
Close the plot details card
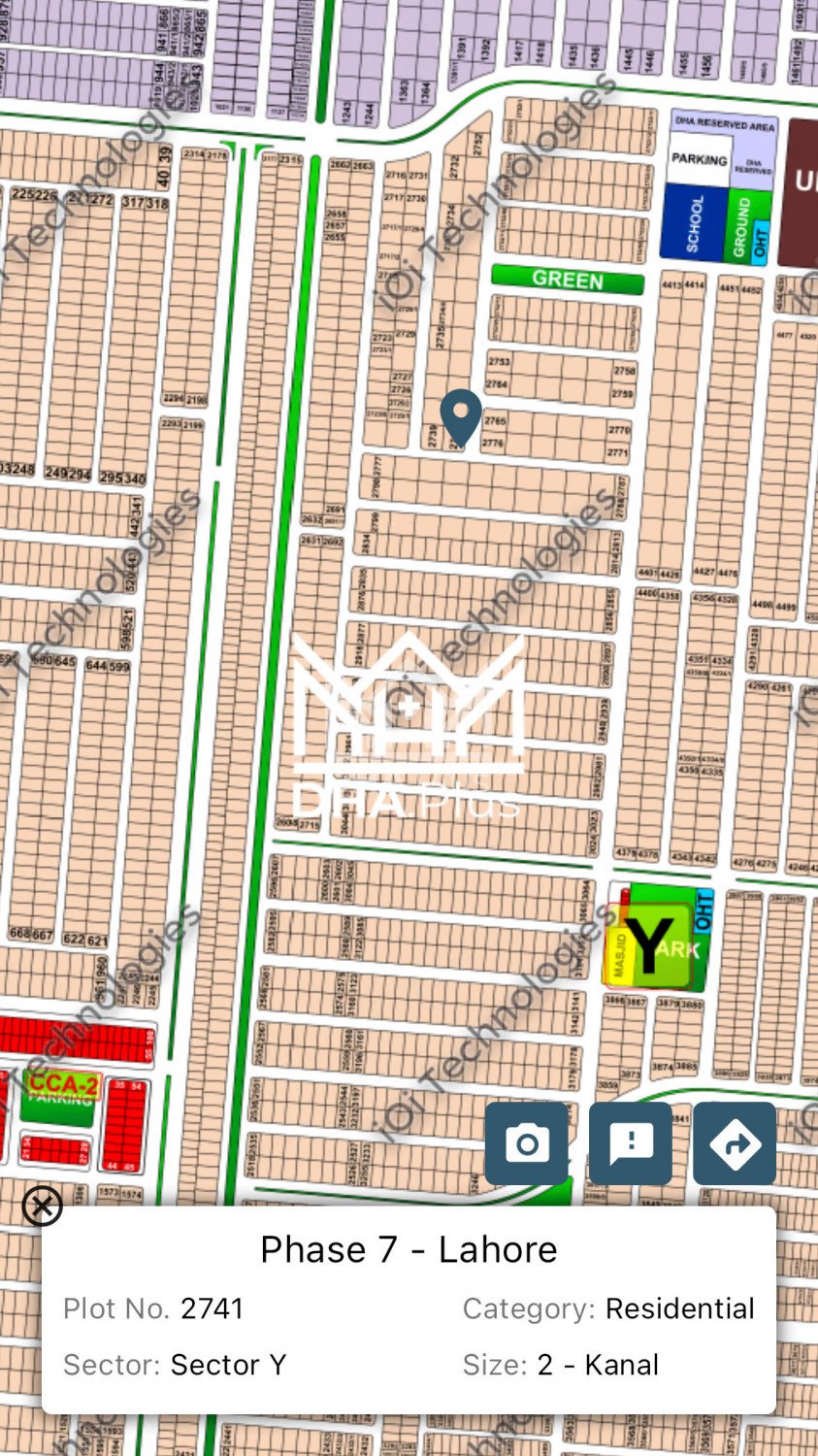pyautogui.click(x=42, y=1207)
